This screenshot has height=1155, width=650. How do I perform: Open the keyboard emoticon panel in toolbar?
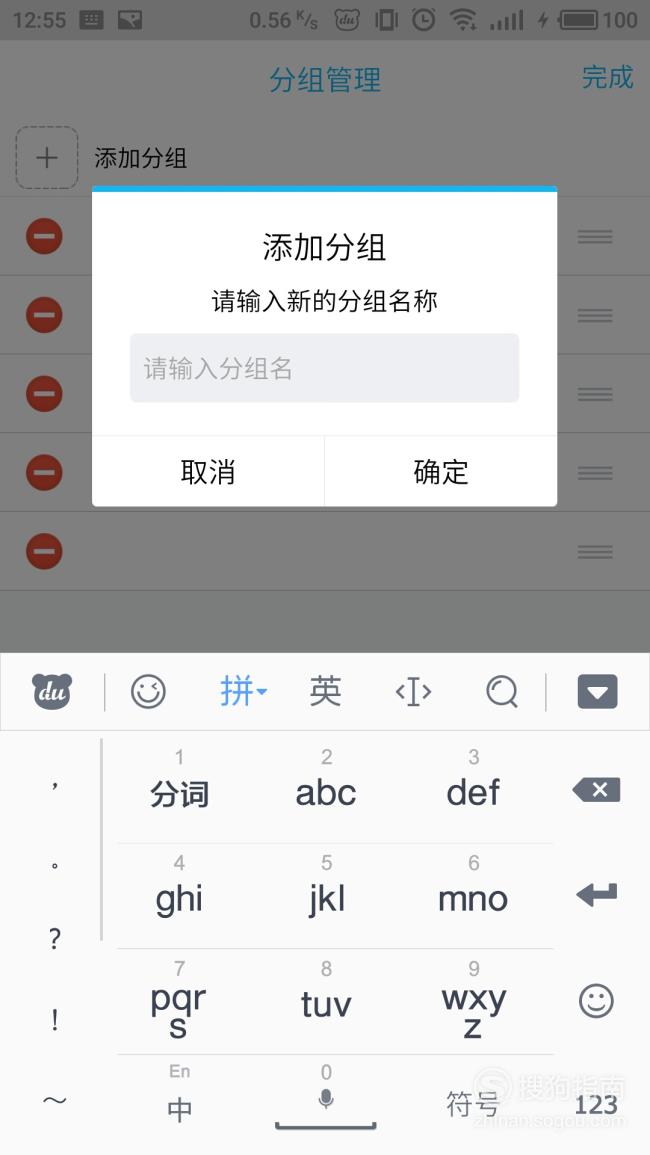point(148,692)
